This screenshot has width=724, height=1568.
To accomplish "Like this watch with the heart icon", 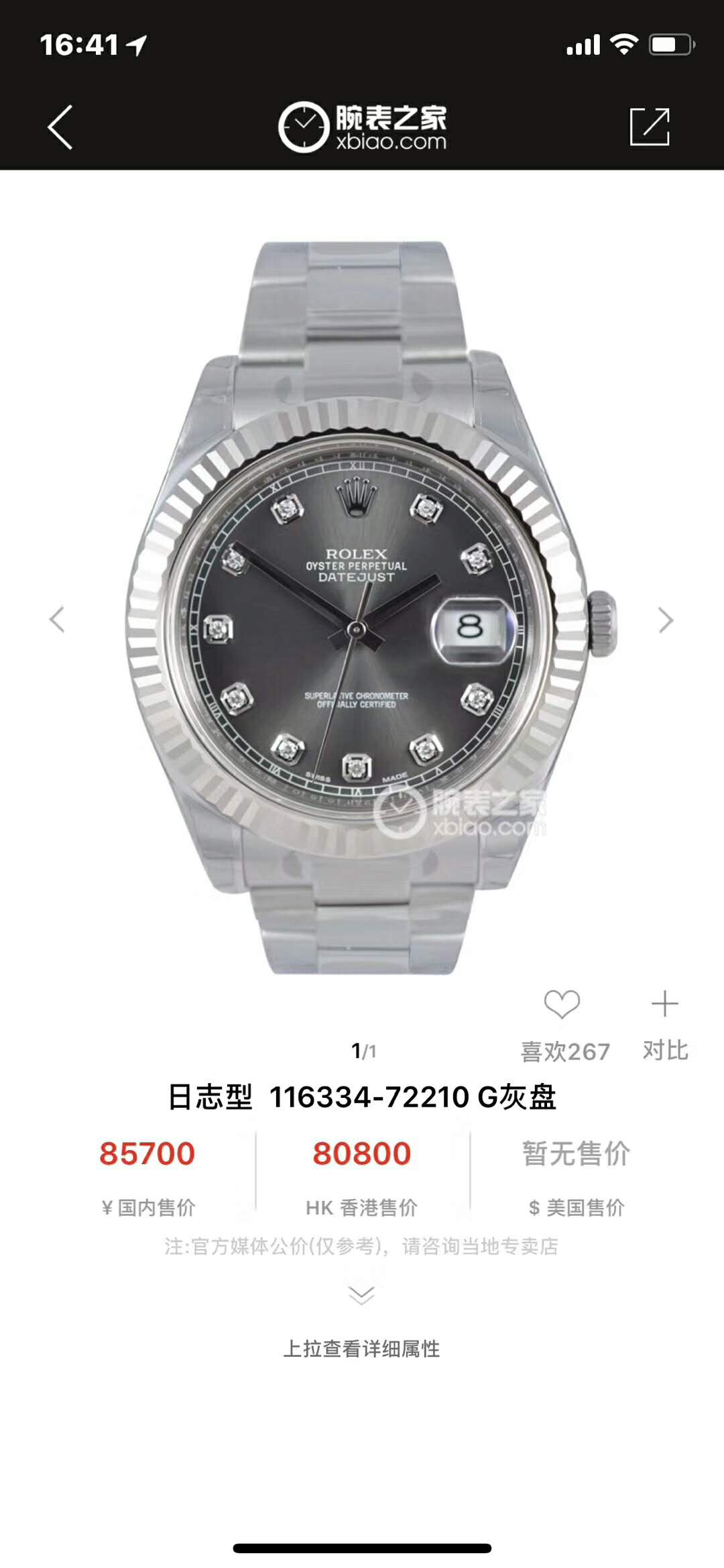I will (x=562, y=1005).
